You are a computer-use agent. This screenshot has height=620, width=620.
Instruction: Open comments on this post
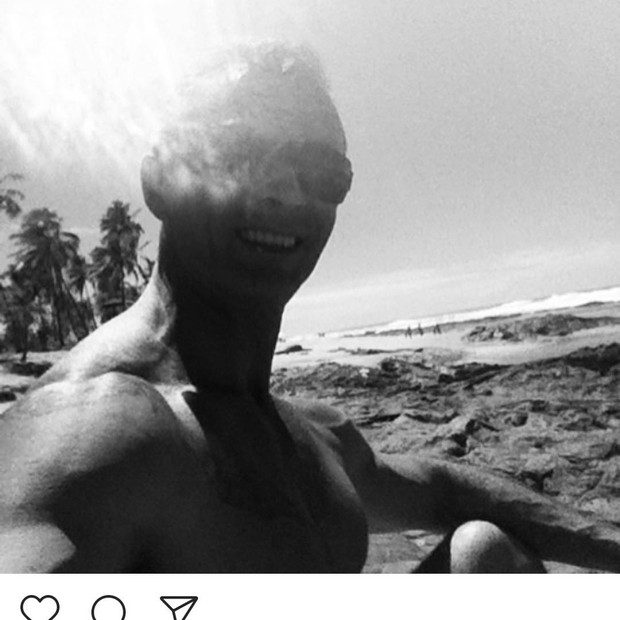[x=108, y=608]
